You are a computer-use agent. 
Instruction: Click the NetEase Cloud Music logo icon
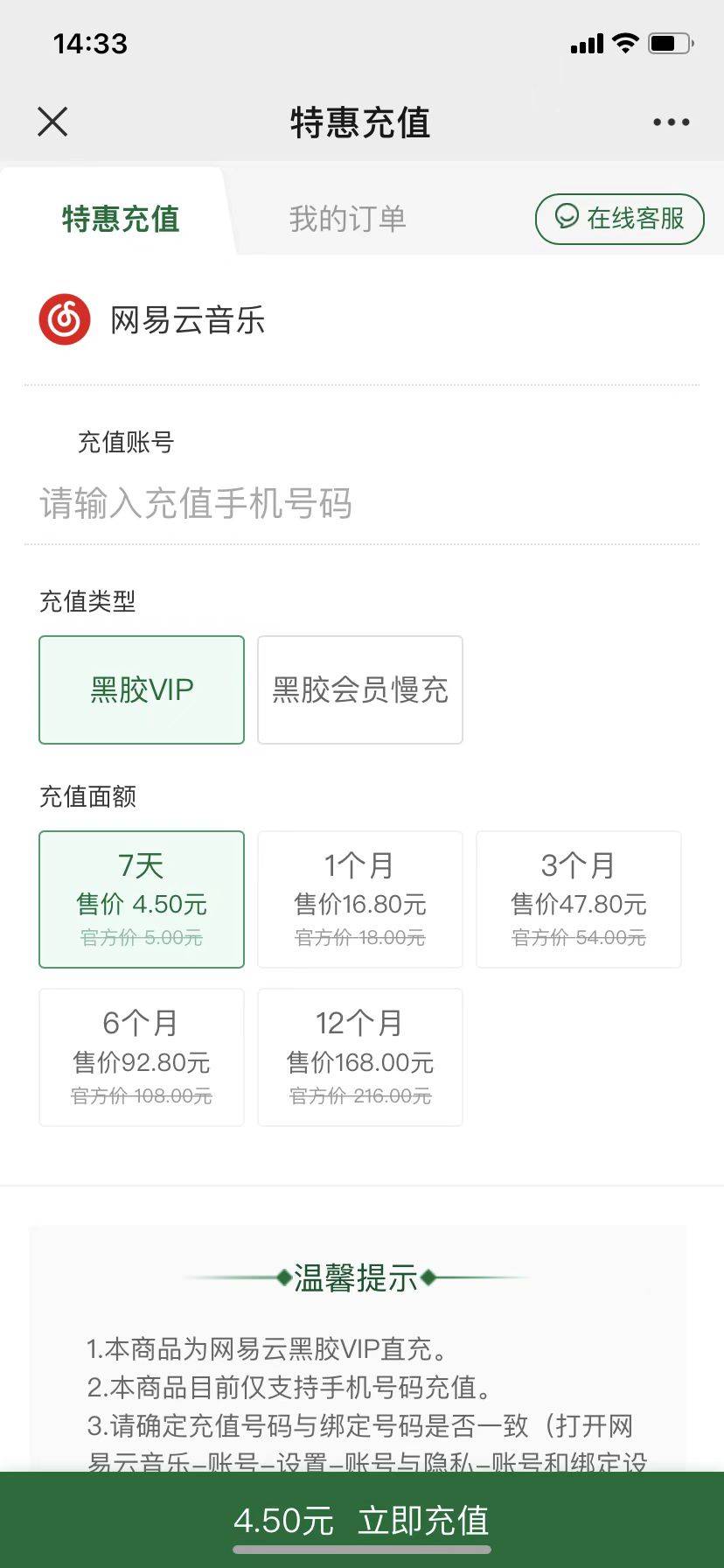pos(65,320)
